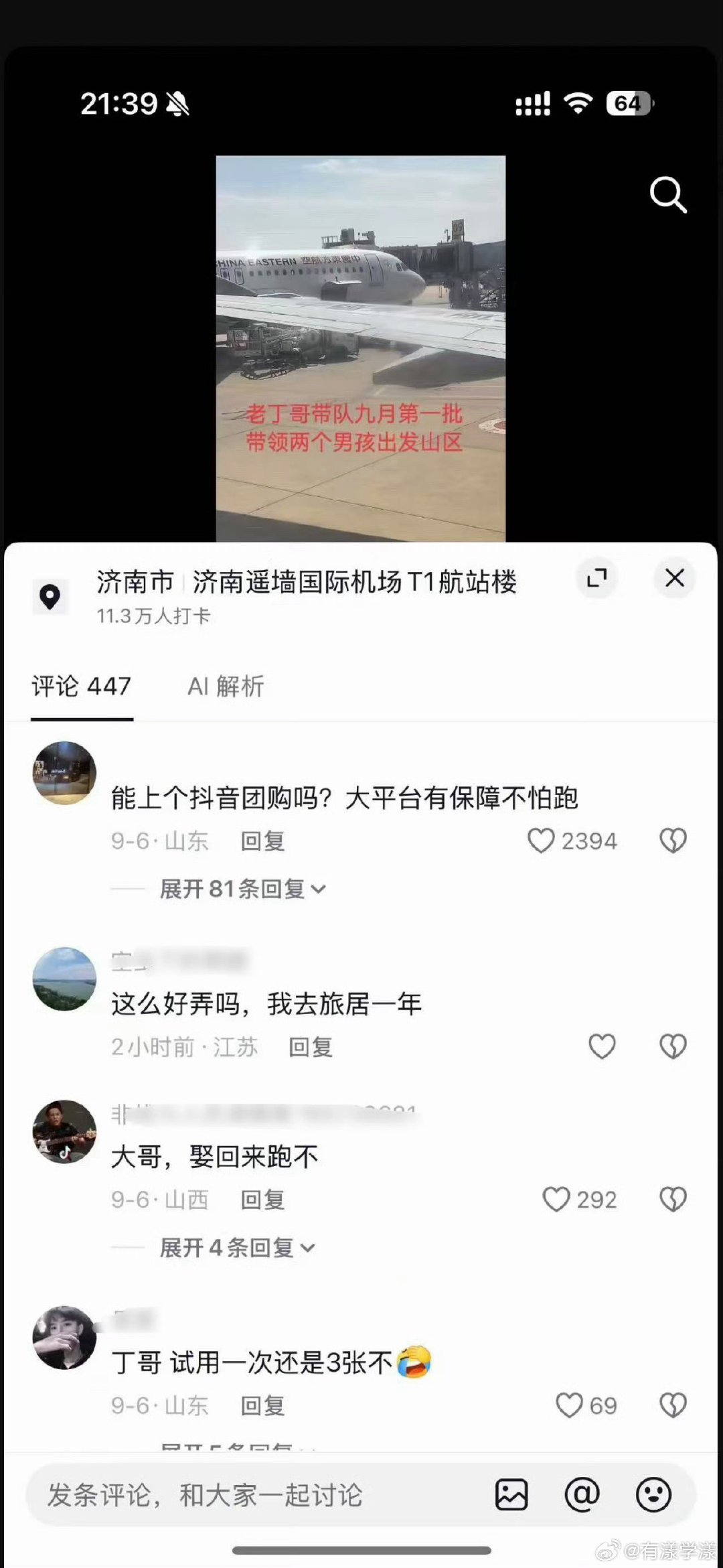This screenshot has height=1568, width=723.
Task: Like the 丁哥 试用一次 comment
Action: click(570, 1405)
